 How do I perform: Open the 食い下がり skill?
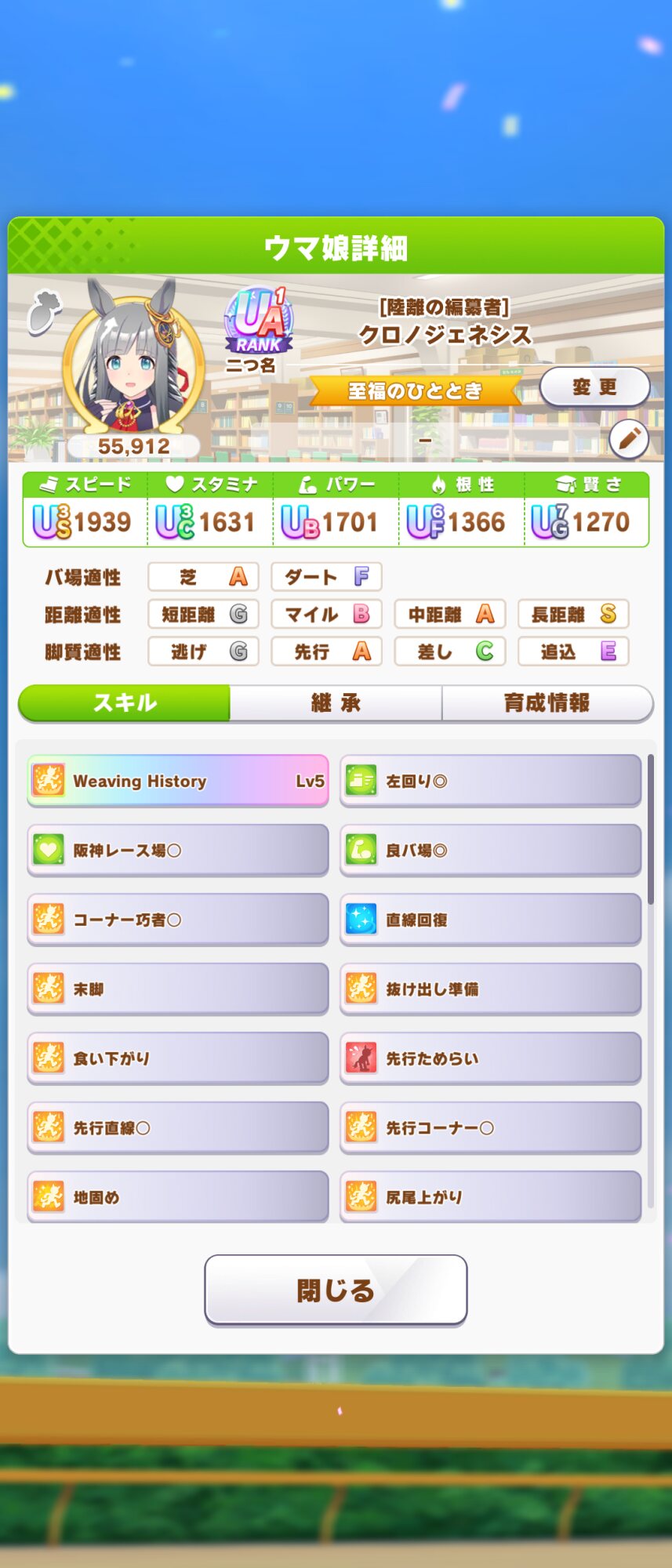click(178, 1058)
